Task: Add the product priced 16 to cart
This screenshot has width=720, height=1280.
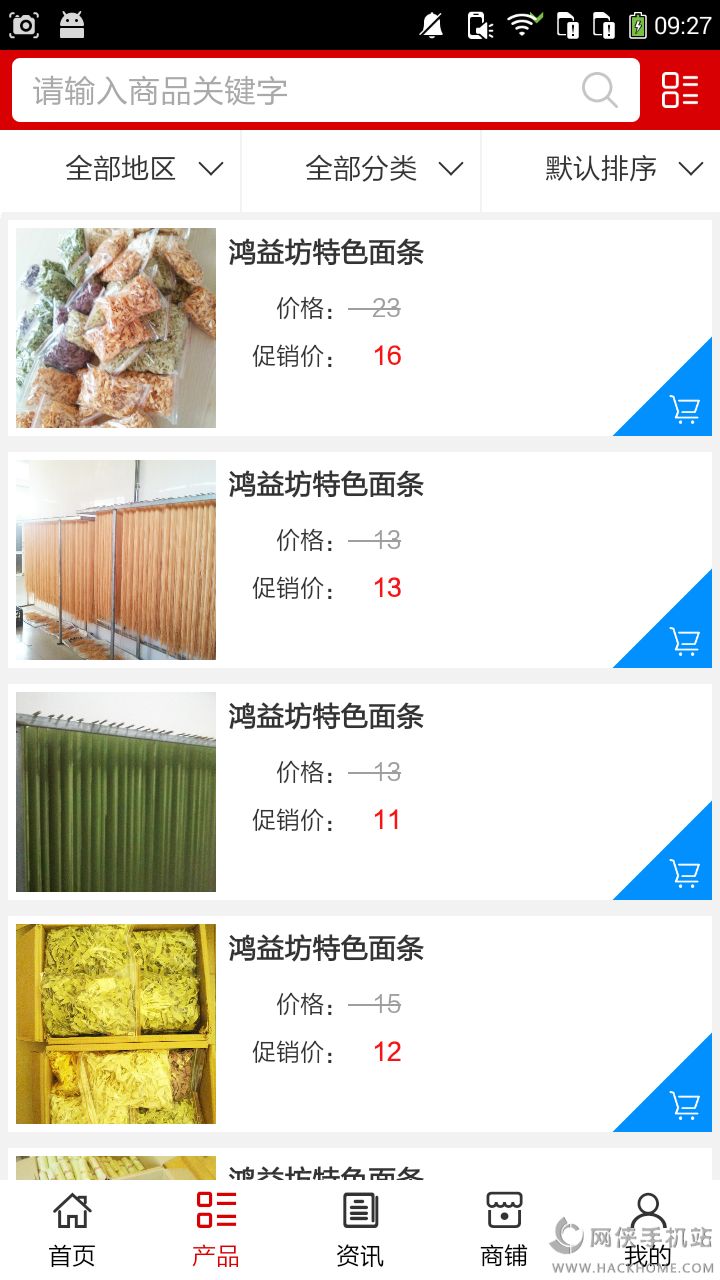Action: tap(684, 408)
